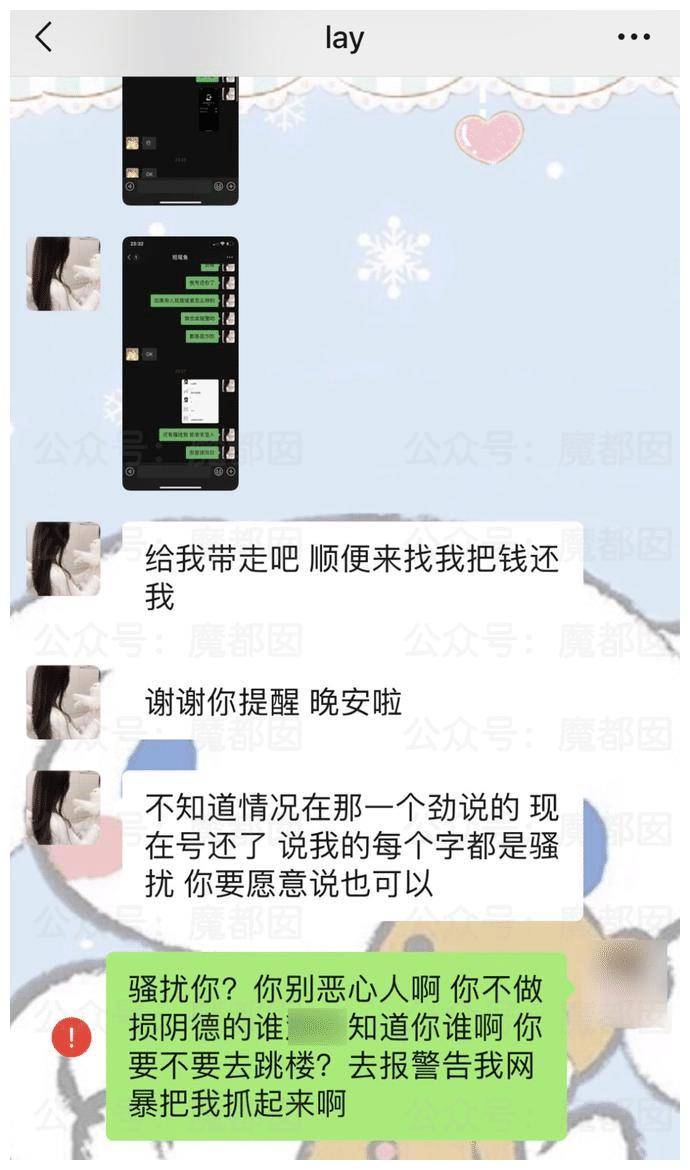690x1170 pixels.
Task: Tap the red failed-message resend icon
Action: click(72, 1038)
